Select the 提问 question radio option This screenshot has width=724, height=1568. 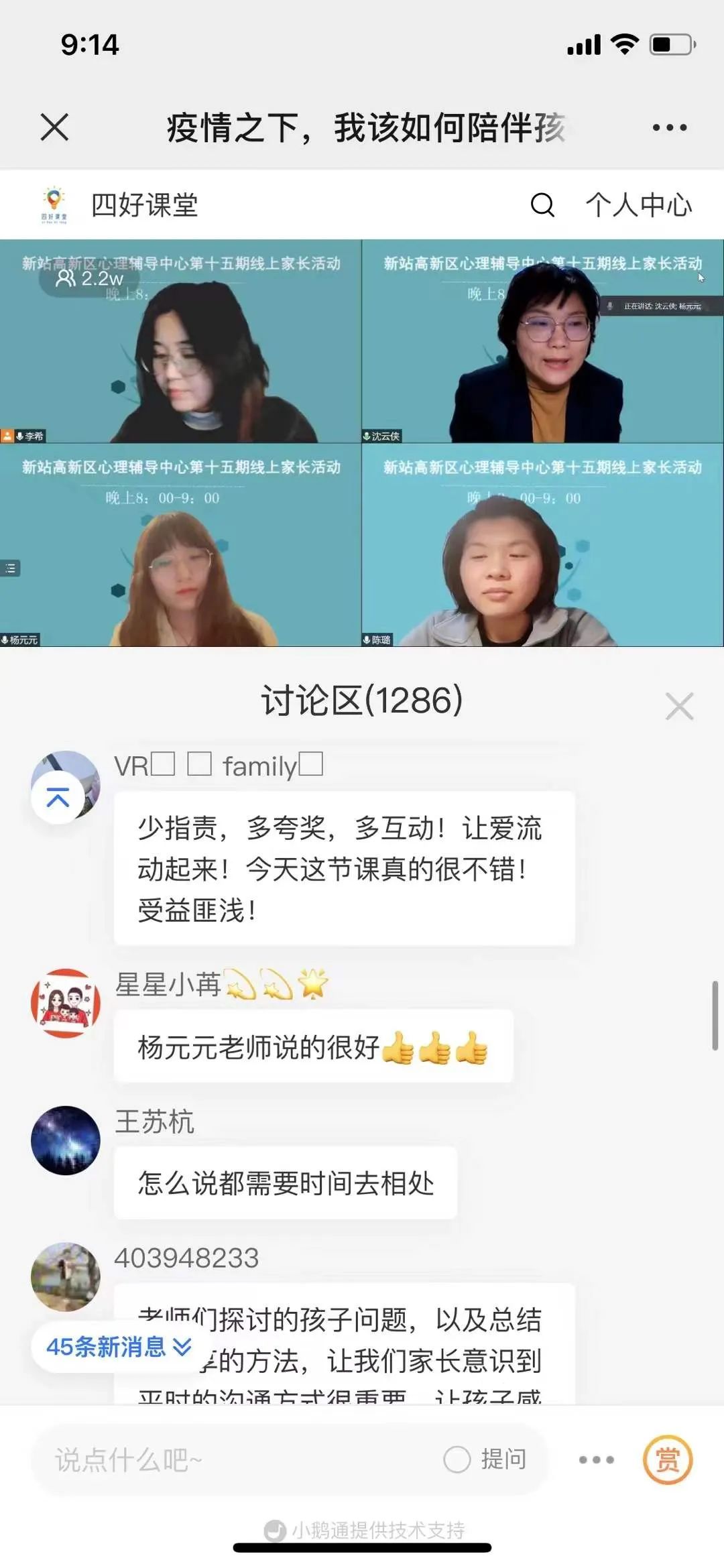coord(458,1459)
